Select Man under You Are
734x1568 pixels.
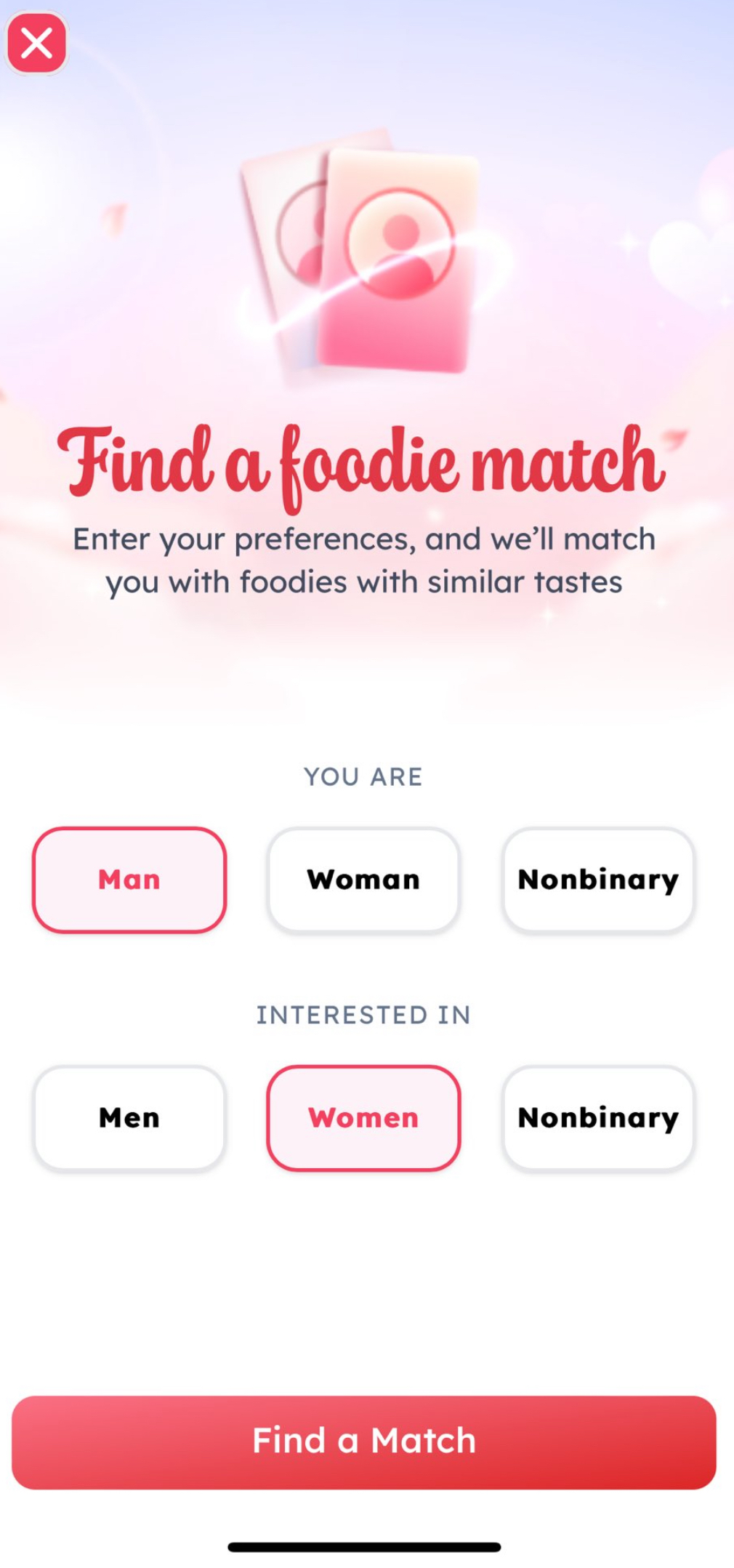pos(129,880)
